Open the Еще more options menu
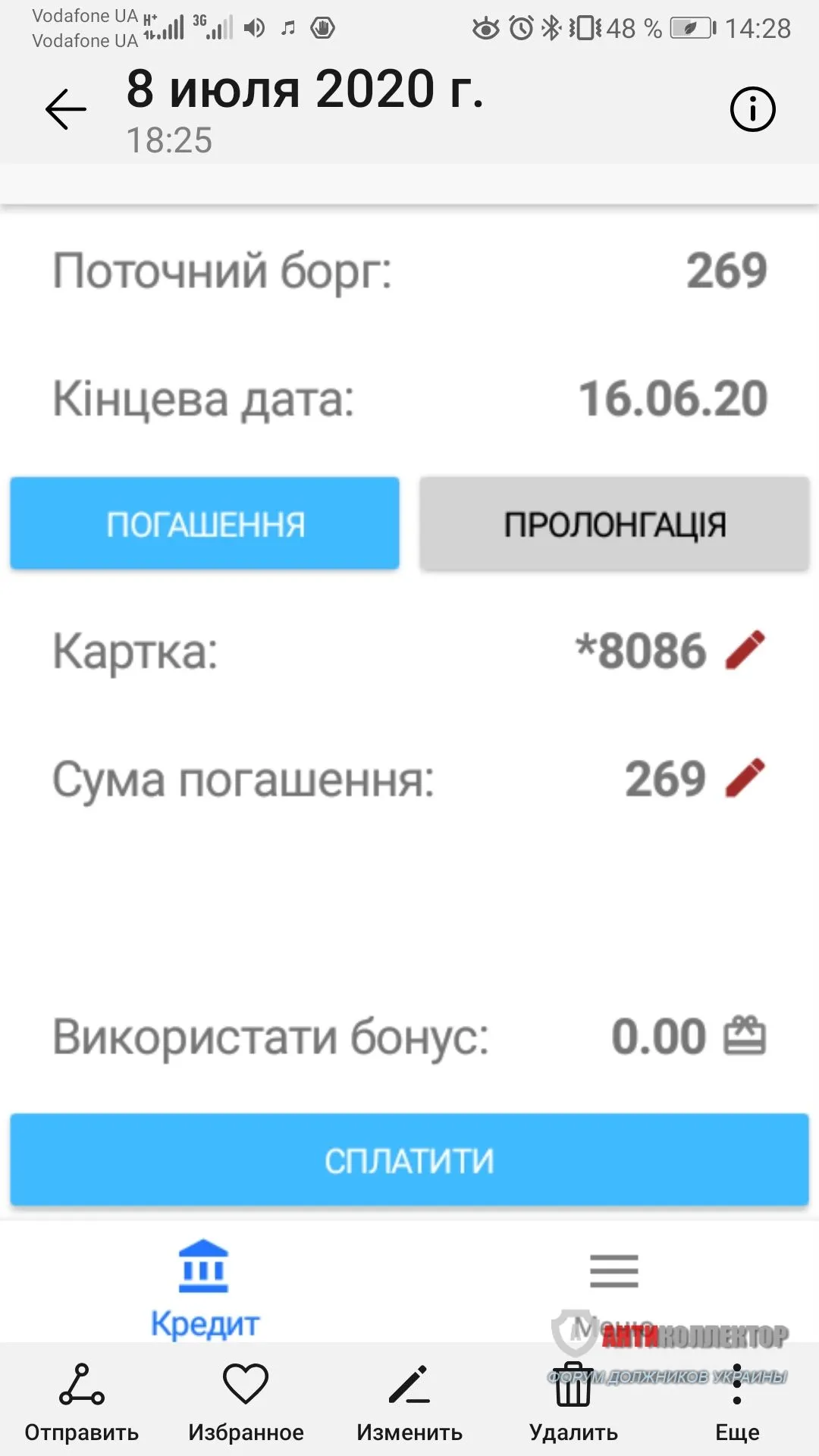The height and width of the screenshot is (1456, 819). [737, 1401]
